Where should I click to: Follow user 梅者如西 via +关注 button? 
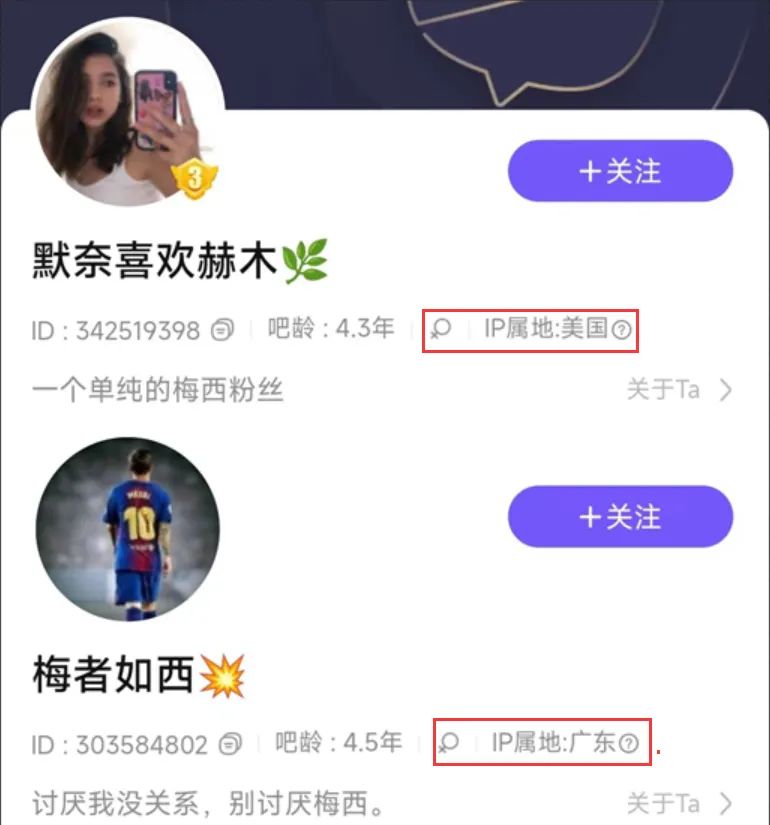coord(619,518)
